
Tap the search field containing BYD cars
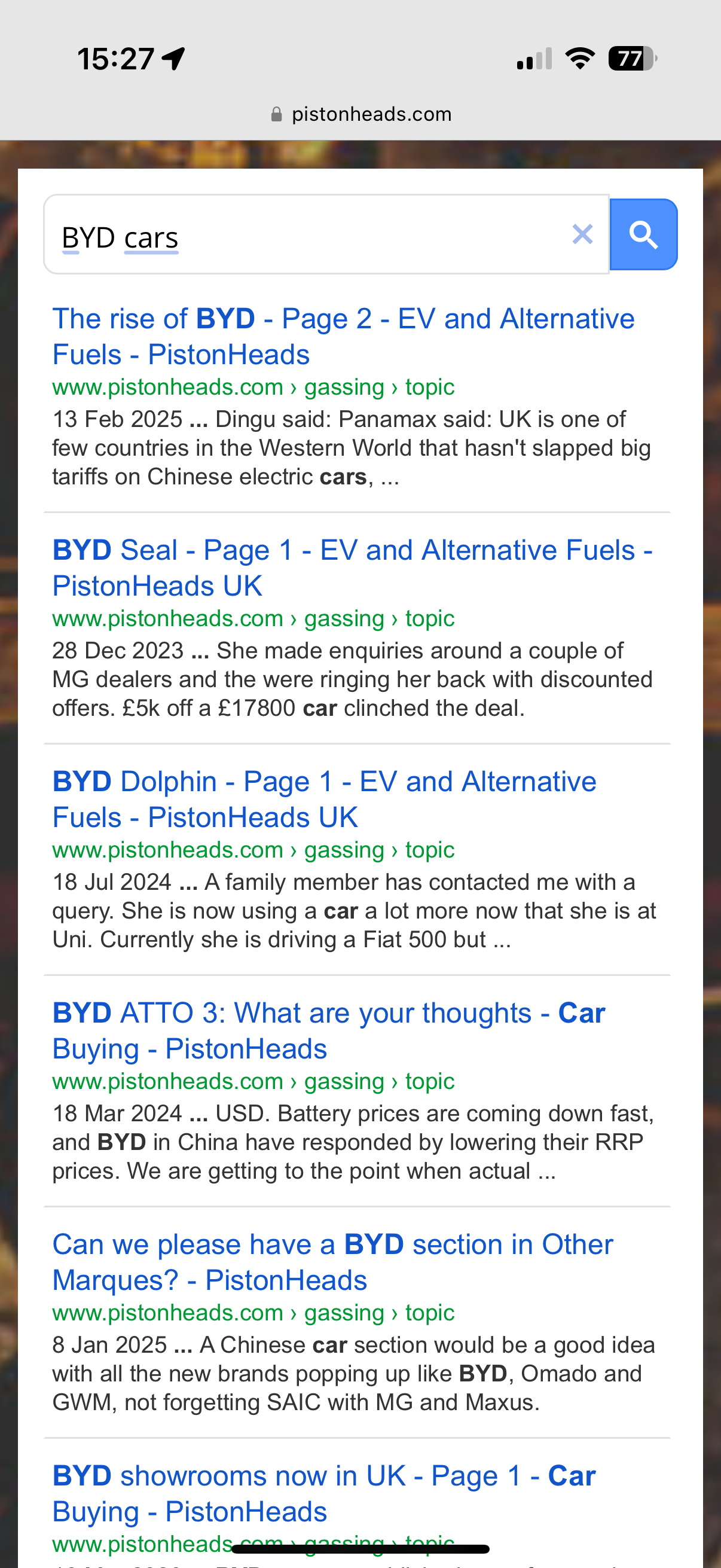(x=304, y=236)
